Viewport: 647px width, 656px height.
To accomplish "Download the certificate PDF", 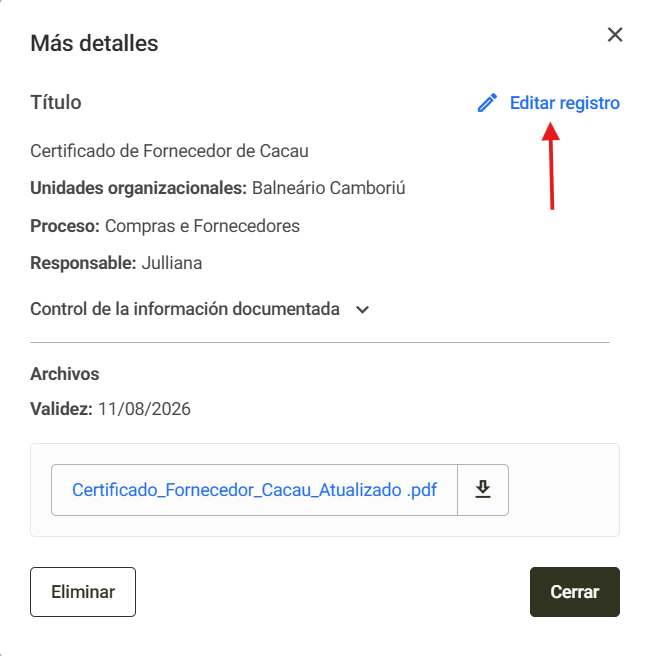I will (483, 490).
